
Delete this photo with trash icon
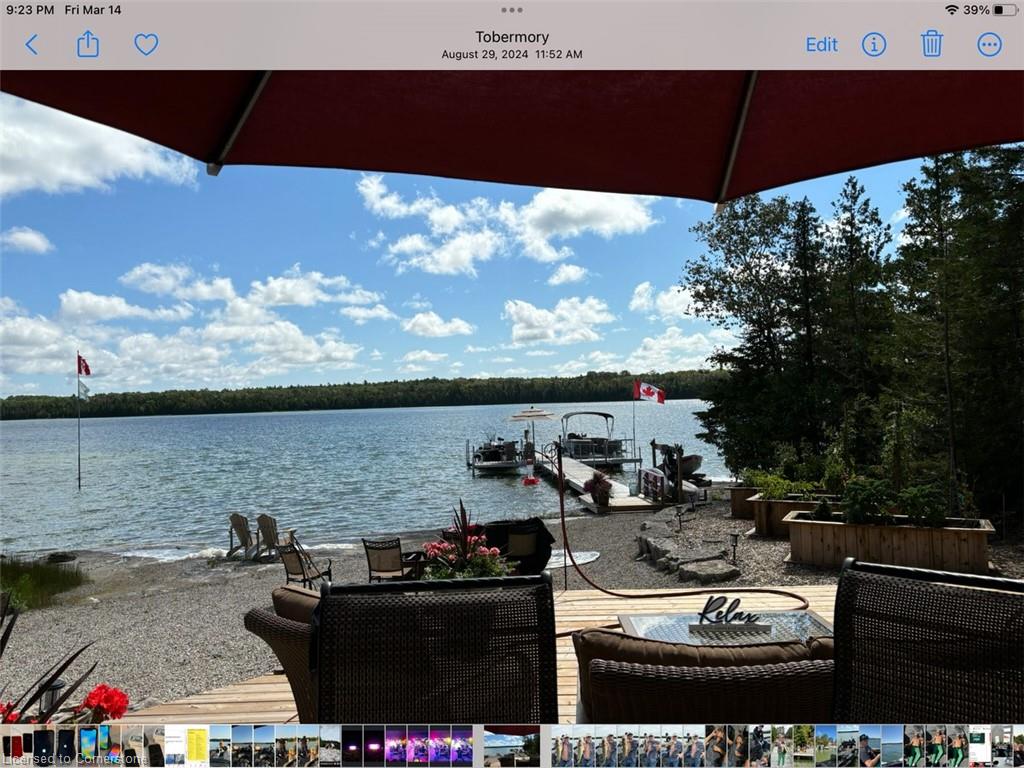tap(931, 44)
